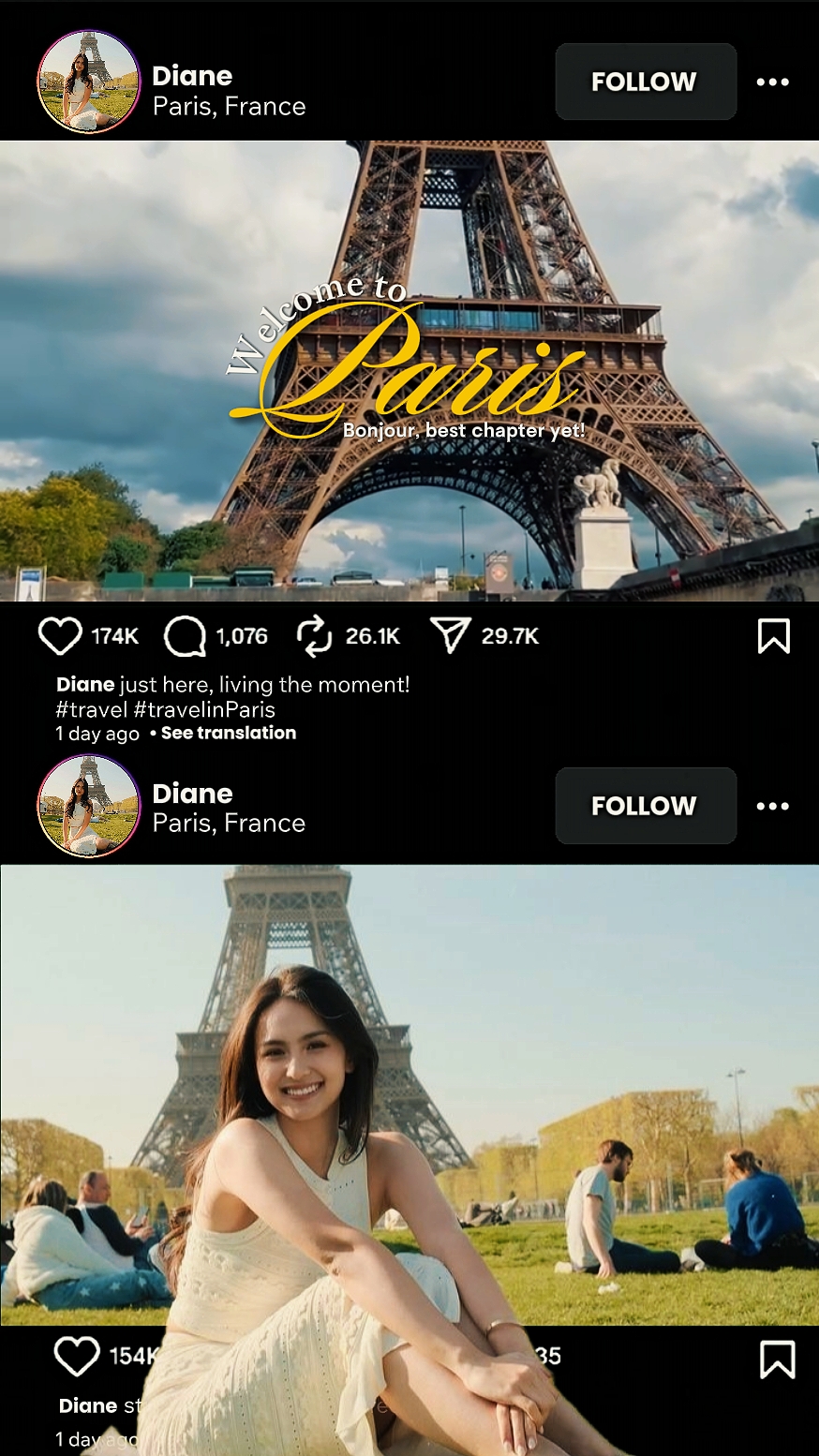Follow Diane from the top post header
Viewport: 819px width, 1456px height.
coord(645,82)
